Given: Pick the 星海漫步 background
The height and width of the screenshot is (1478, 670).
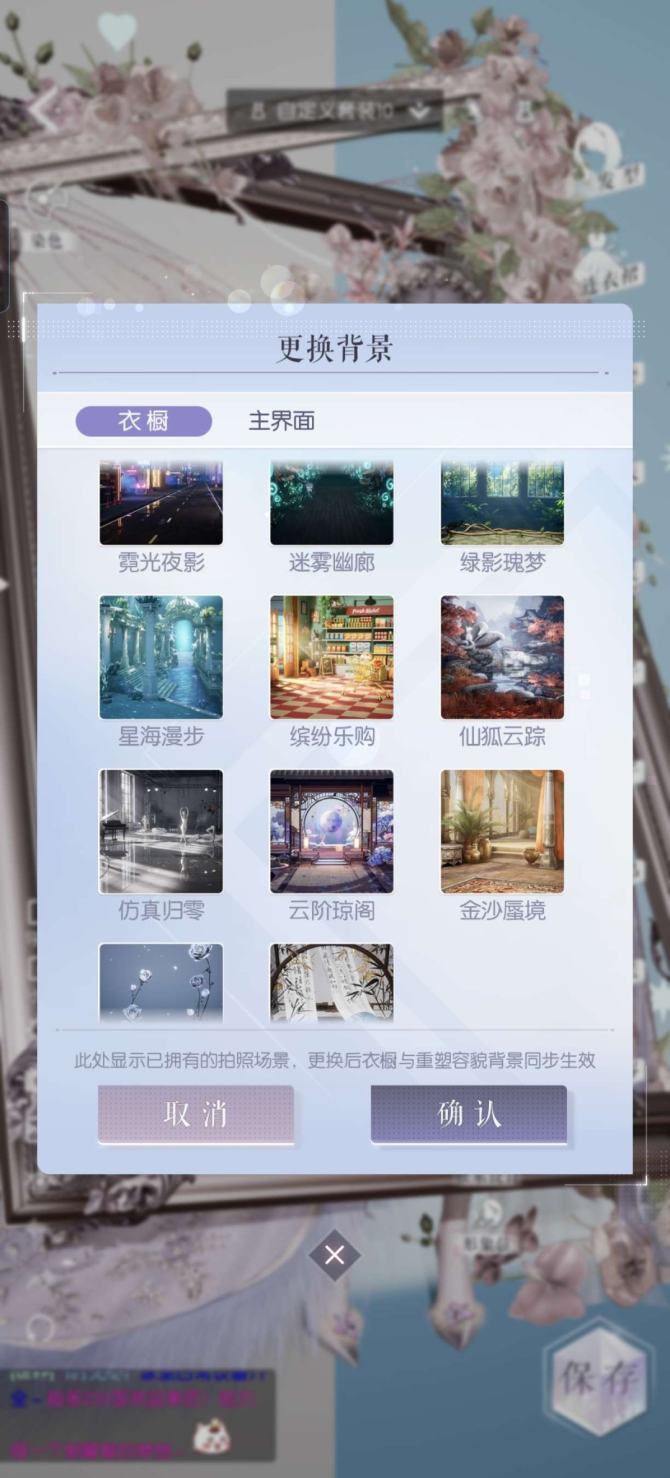Looking at the screenshot, I should coord(161,657).
